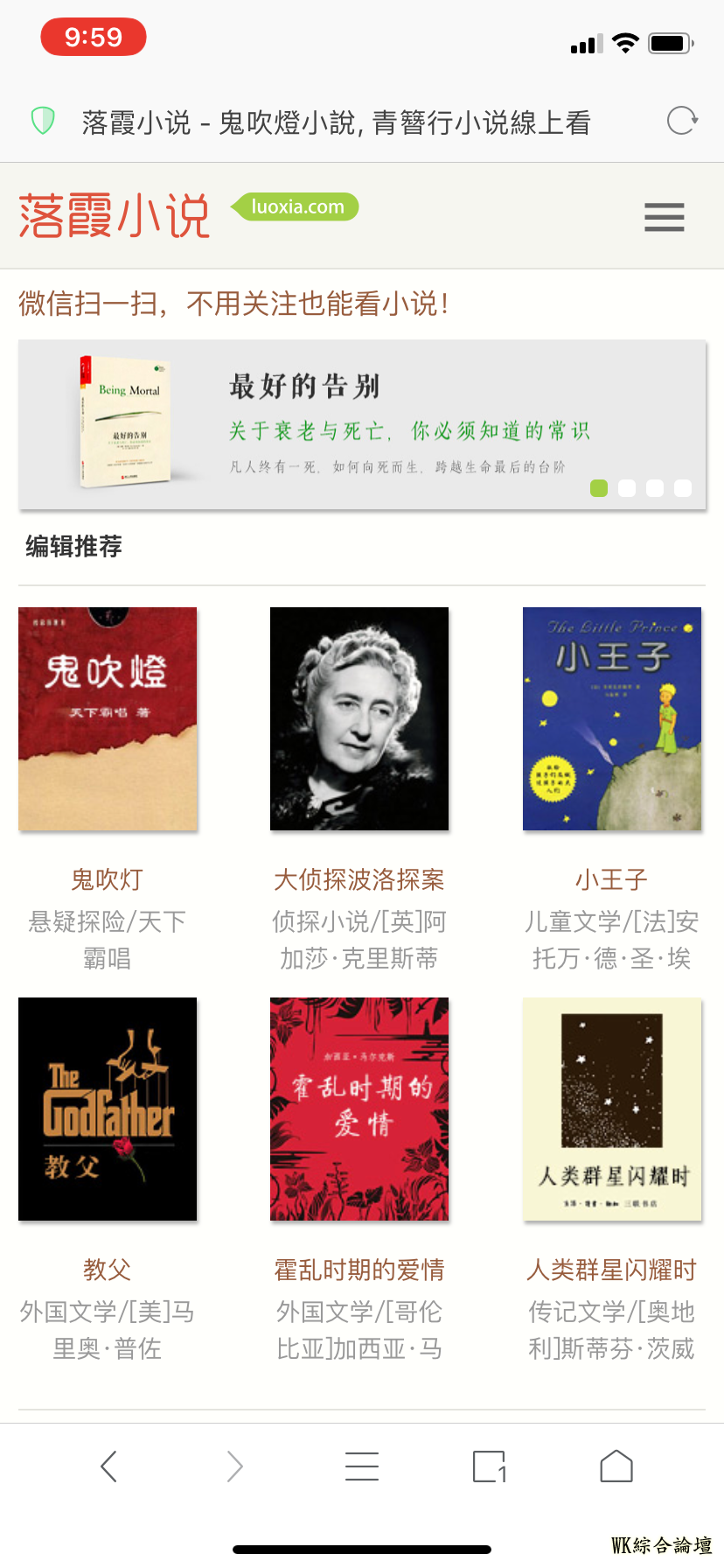Open the 鬼吹灯 book cover
724x1568 pixels.
108,718
